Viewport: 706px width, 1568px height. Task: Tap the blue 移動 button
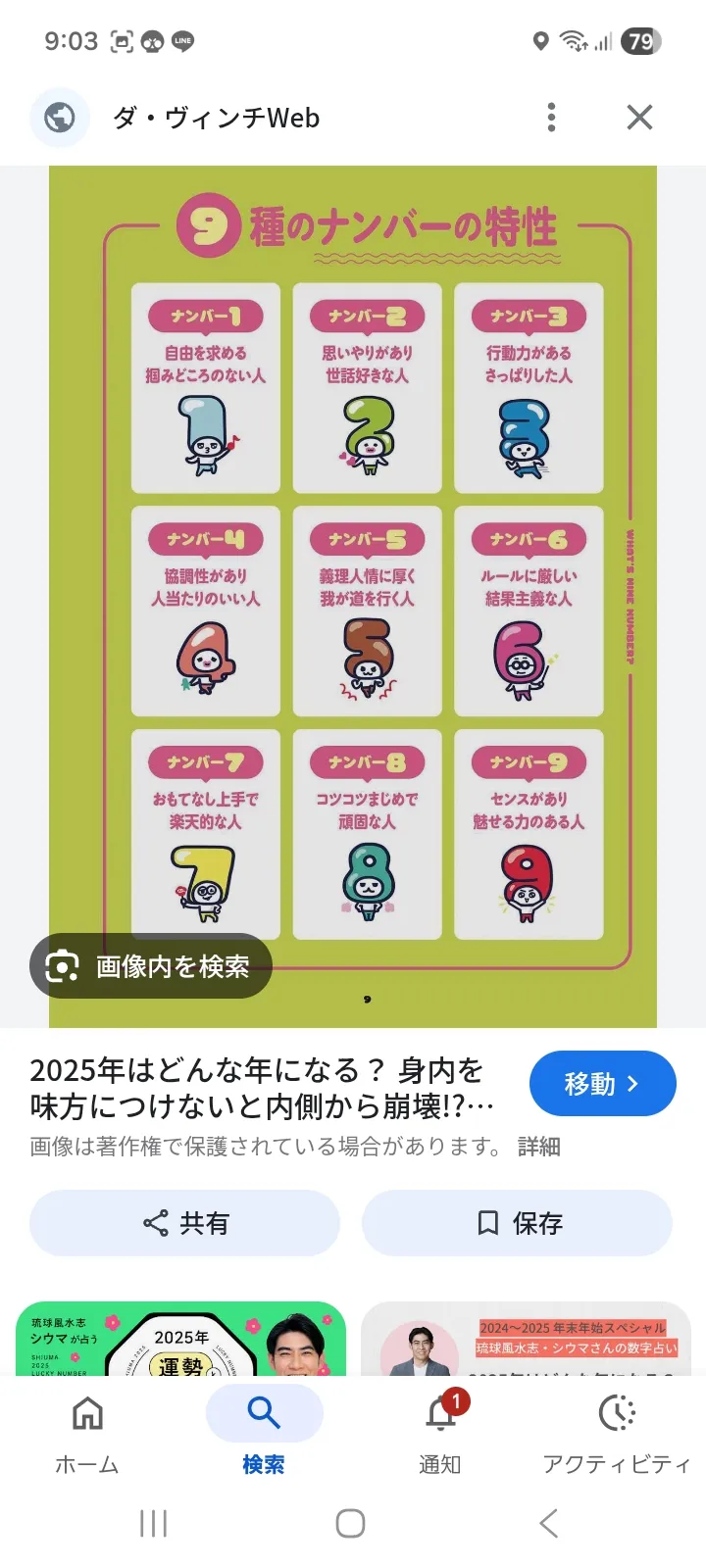(x=602, y=1084)
